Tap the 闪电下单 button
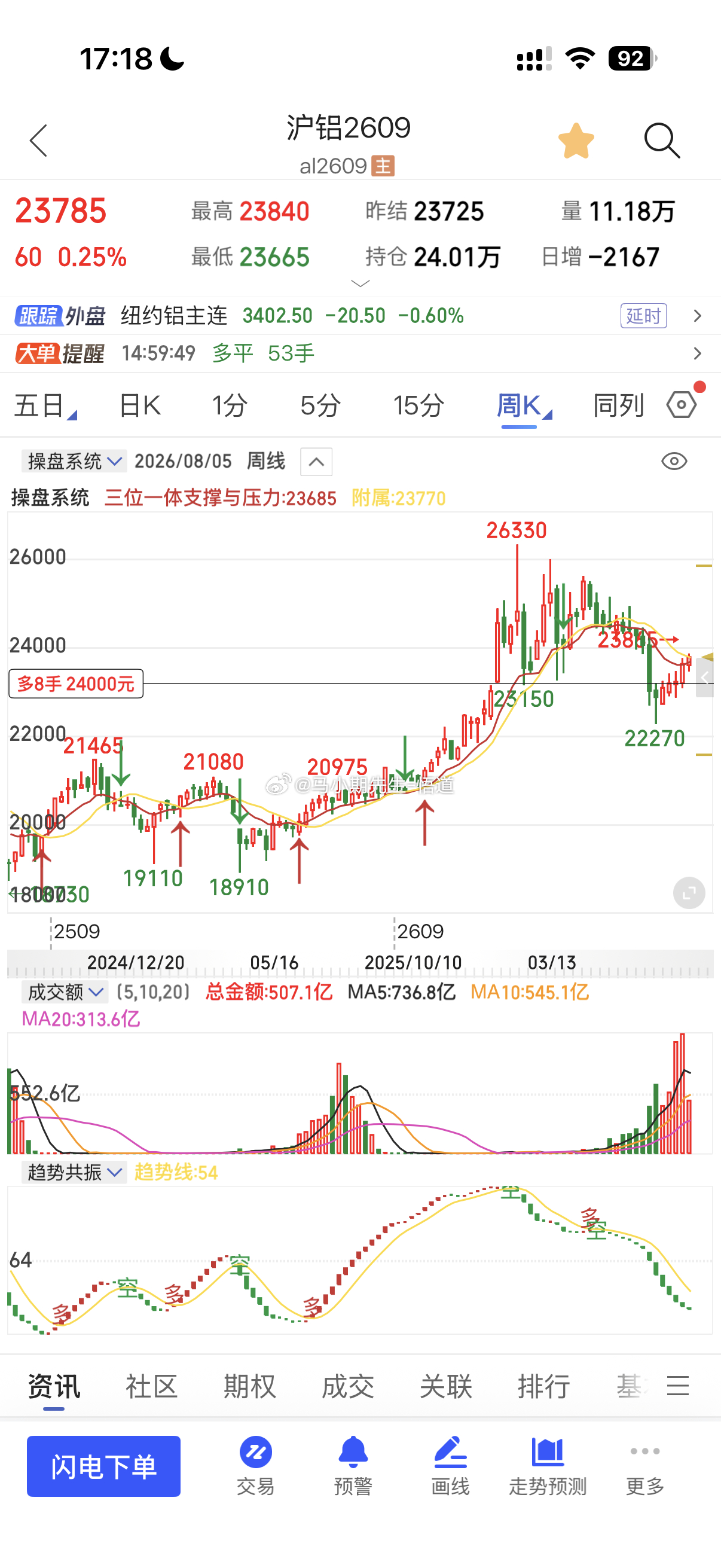This screenshot has height=1568, width=721. pos(103,1466)
